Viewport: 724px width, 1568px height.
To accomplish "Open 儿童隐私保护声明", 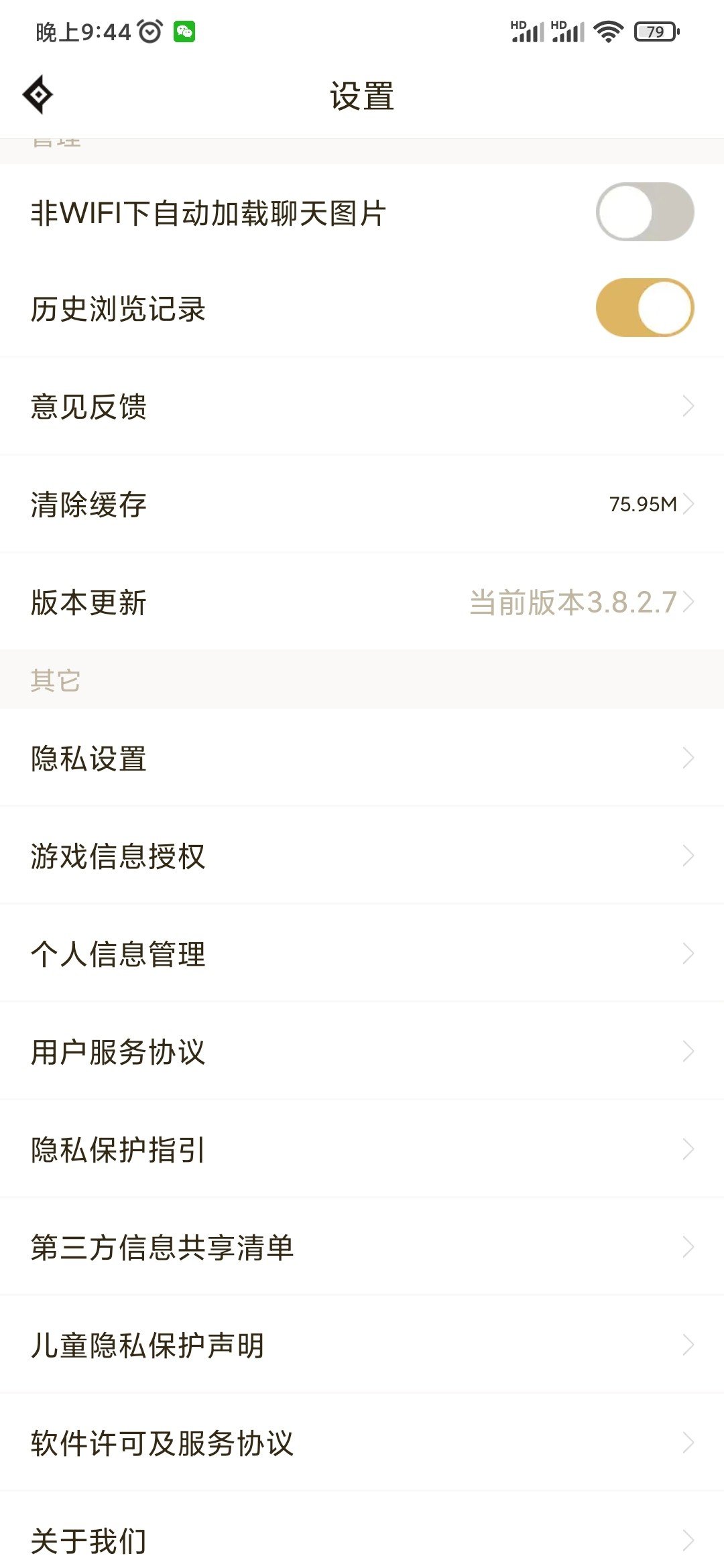I will tap(362, 1345).
